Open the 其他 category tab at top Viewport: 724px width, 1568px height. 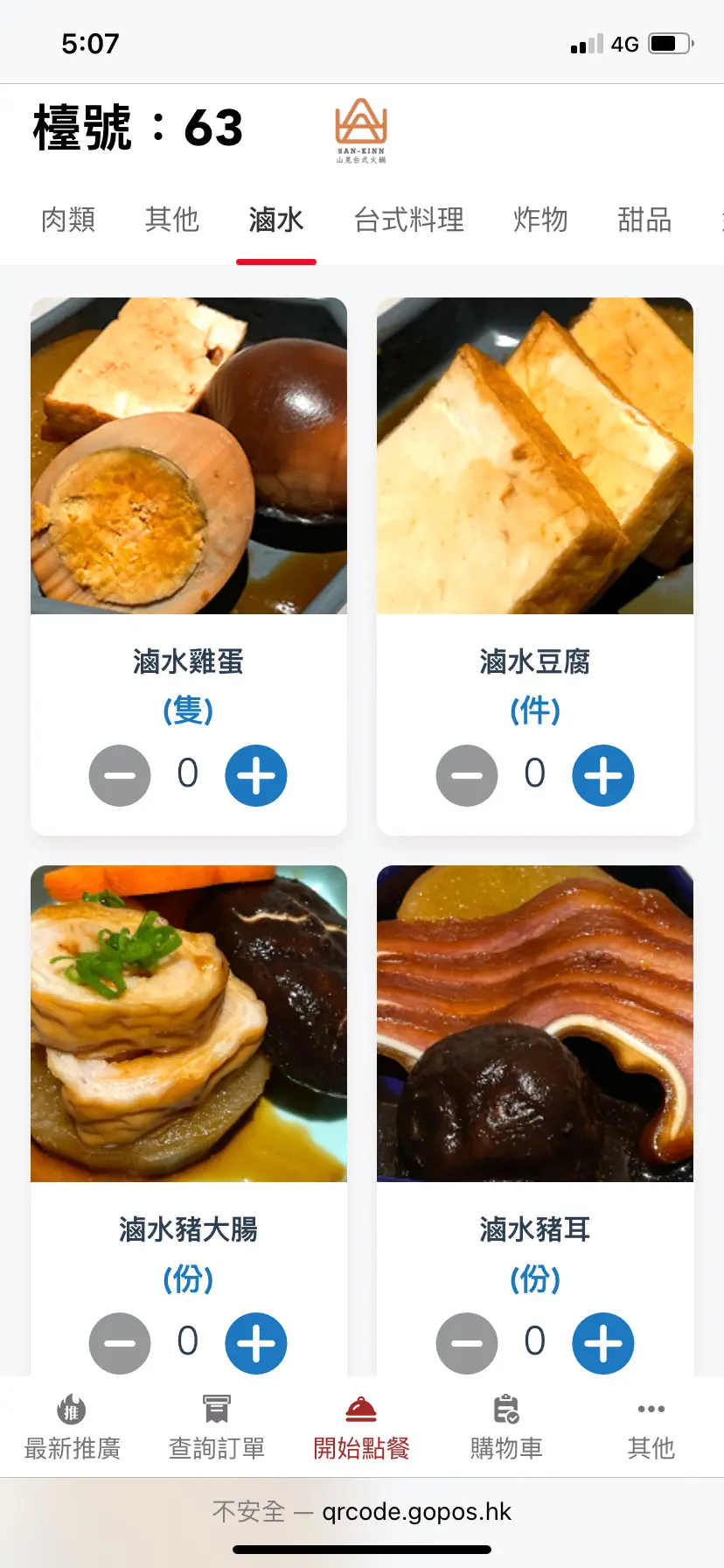point(172,220)
